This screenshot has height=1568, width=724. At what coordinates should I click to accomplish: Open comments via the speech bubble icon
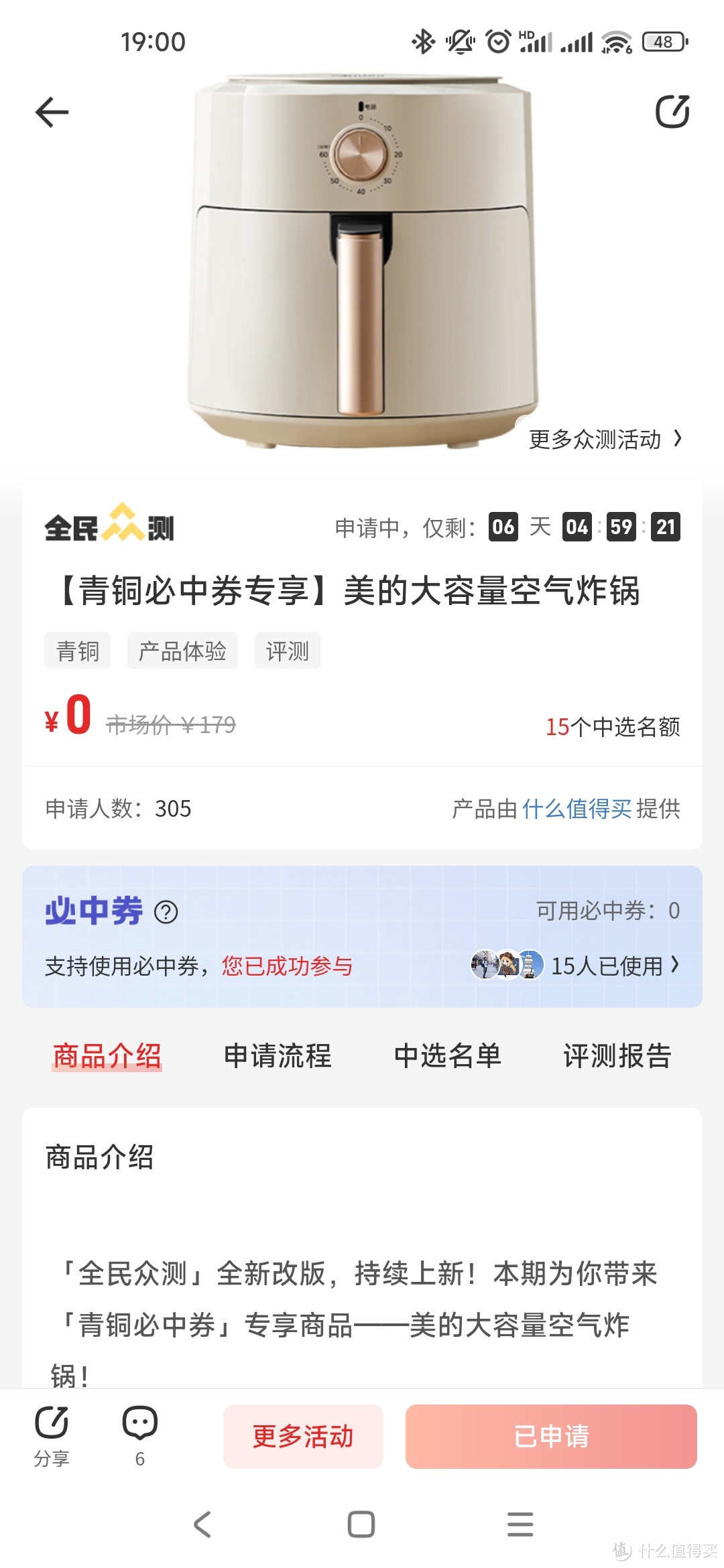click(x=139, y=1421)
